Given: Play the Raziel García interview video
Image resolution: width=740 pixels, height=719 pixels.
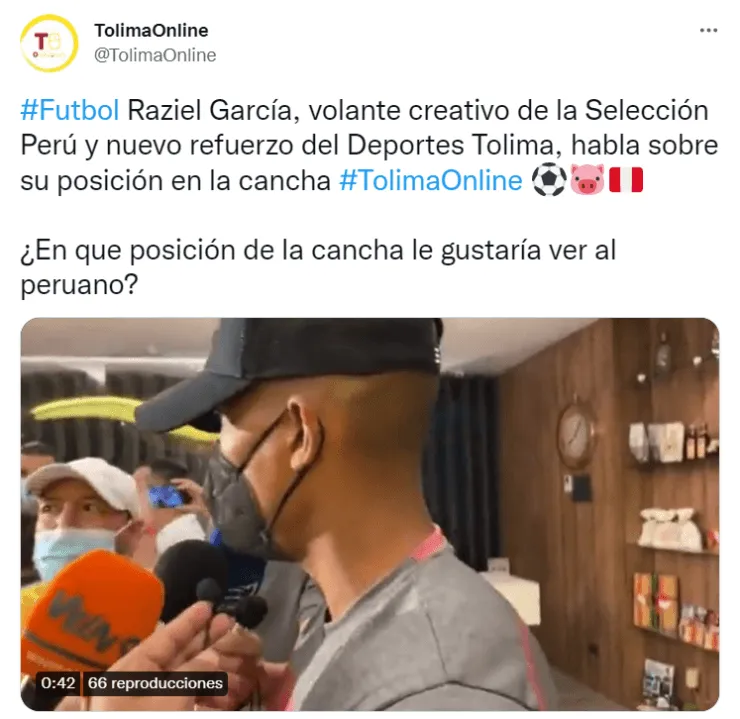Looking at the screenshot, I should pos(369,513).
